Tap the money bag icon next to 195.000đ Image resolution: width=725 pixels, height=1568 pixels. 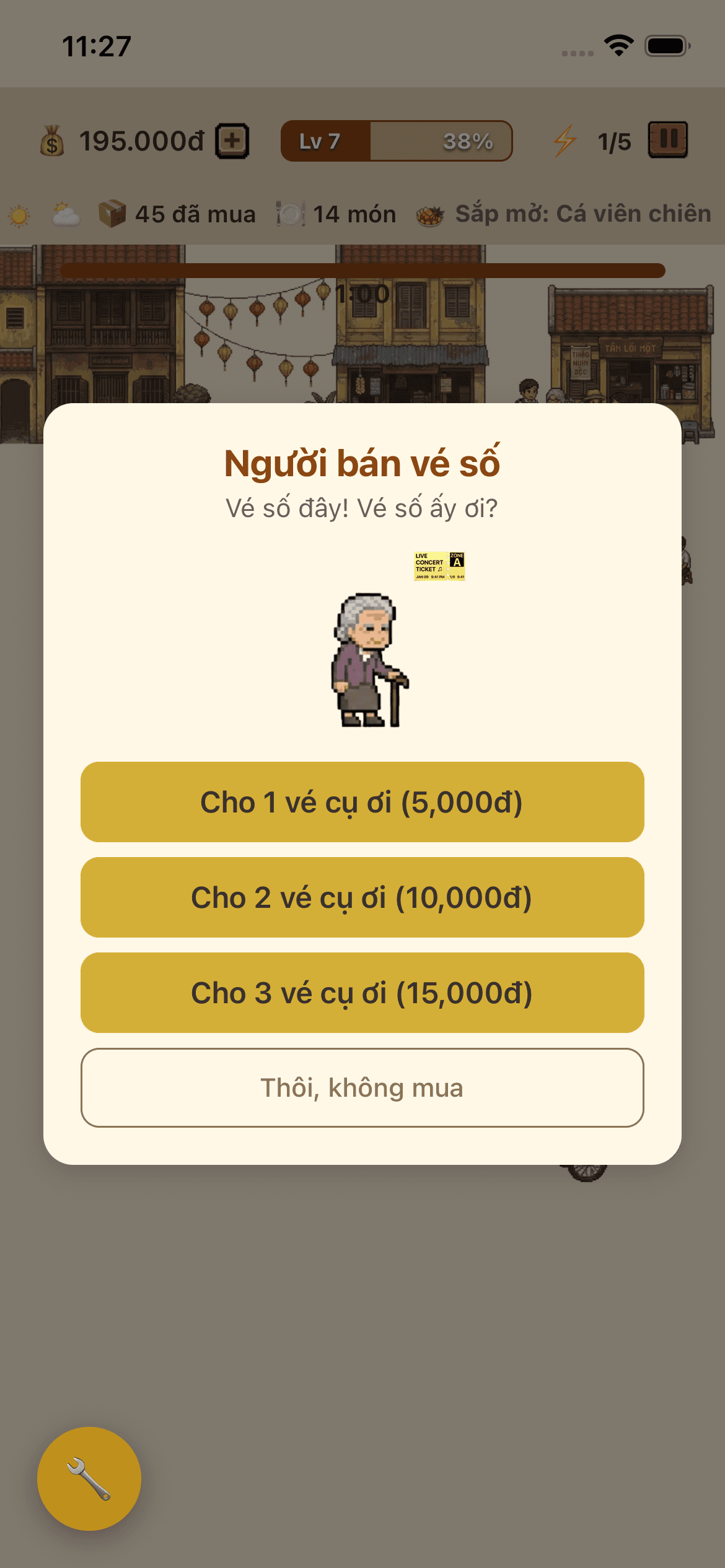(53, 141)
